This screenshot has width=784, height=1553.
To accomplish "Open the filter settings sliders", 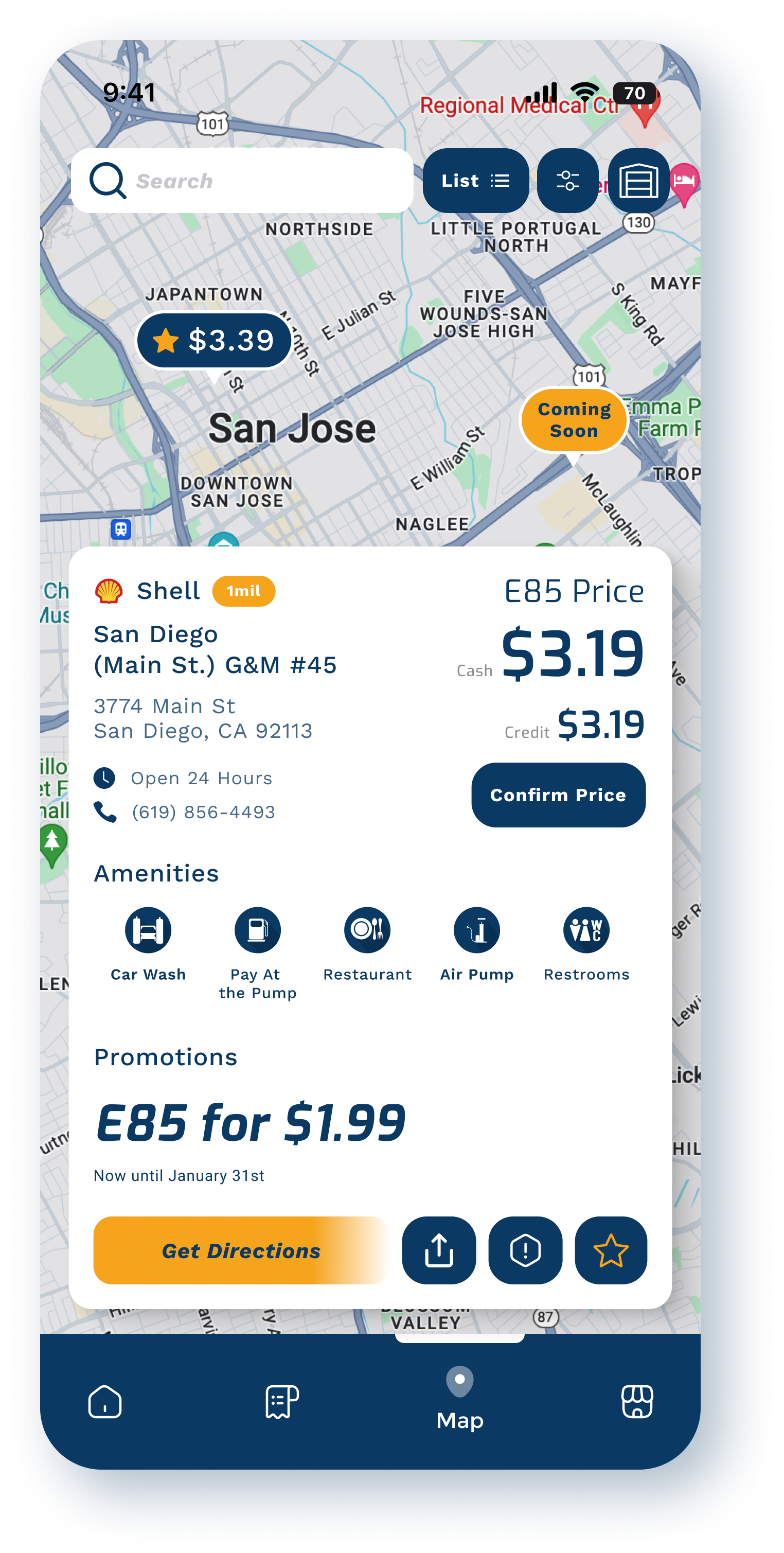I will point(567,181).
